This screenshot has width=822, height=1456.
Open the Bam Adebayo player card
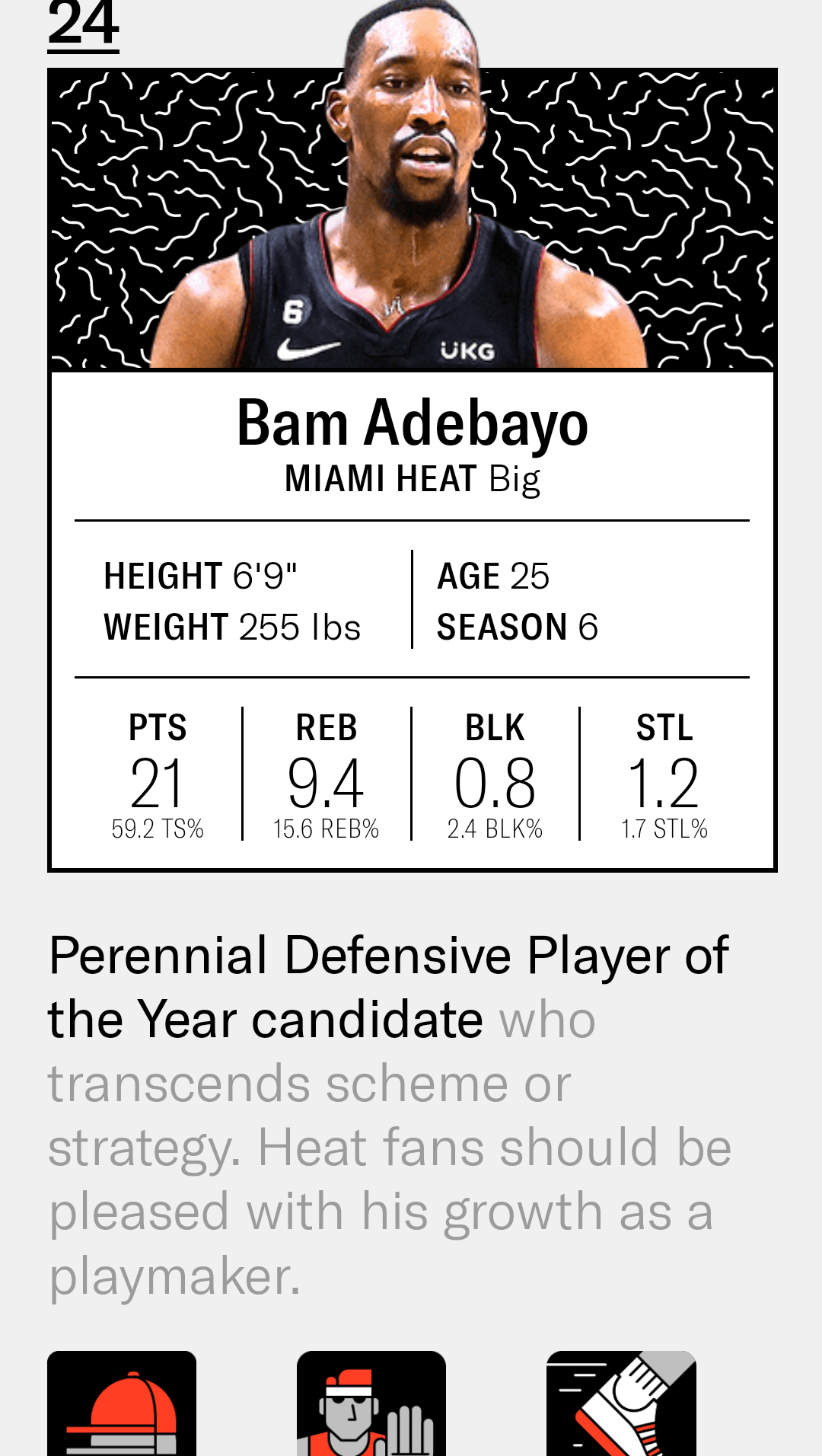tap(412, 423)
